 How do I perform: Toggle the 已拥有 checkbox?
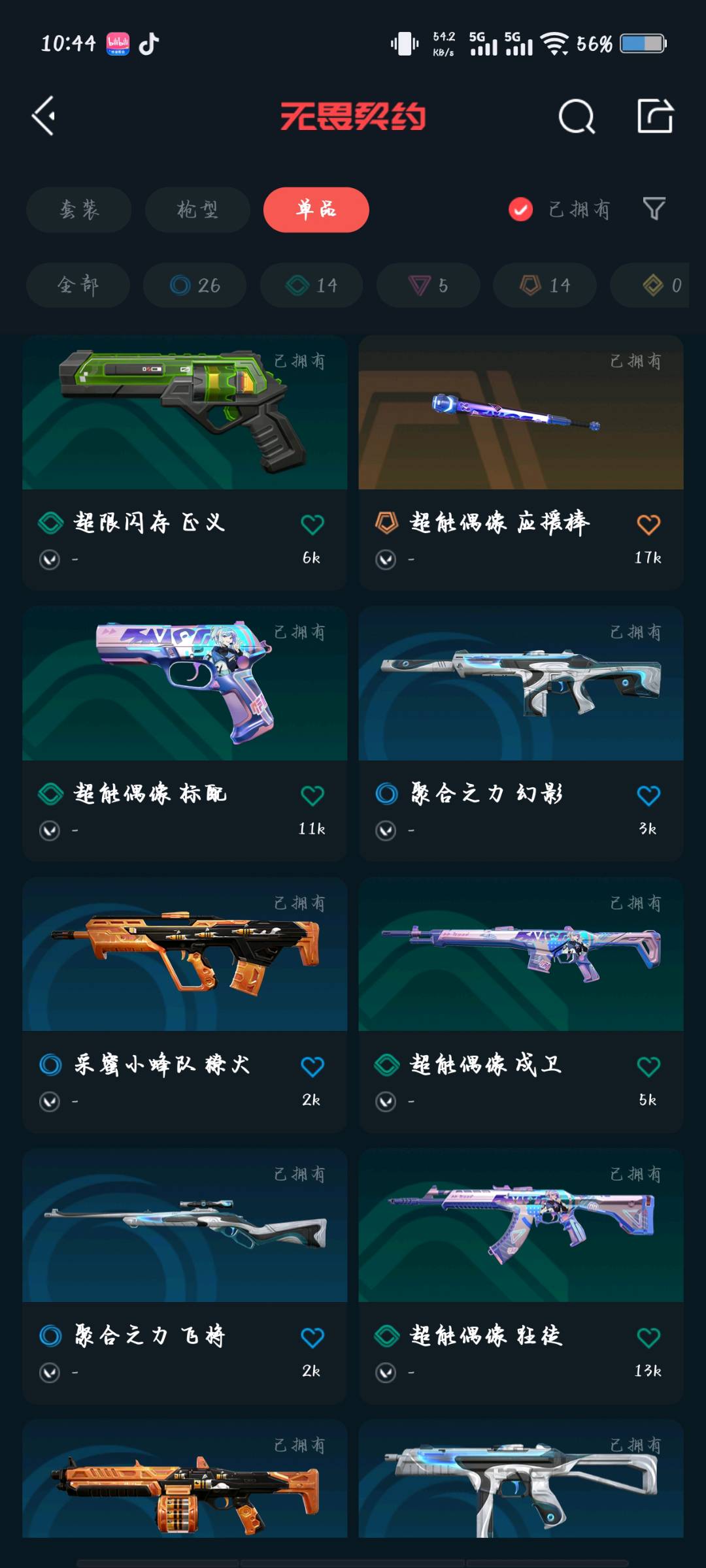pyautogui.click(x=520, y=210)
